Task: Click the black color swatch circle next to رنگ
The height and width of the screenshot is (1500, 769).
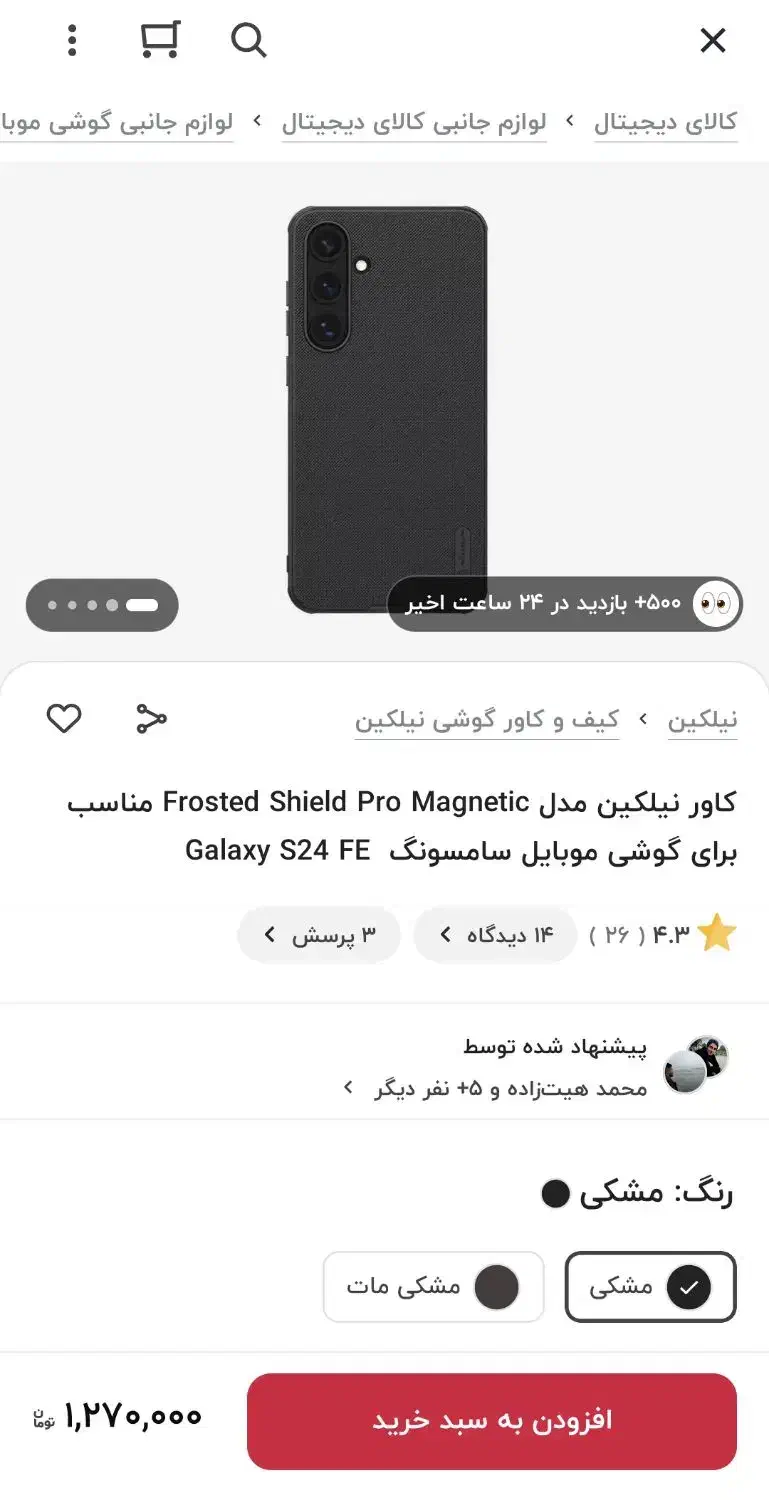Action: click(x=555, y=1193)
